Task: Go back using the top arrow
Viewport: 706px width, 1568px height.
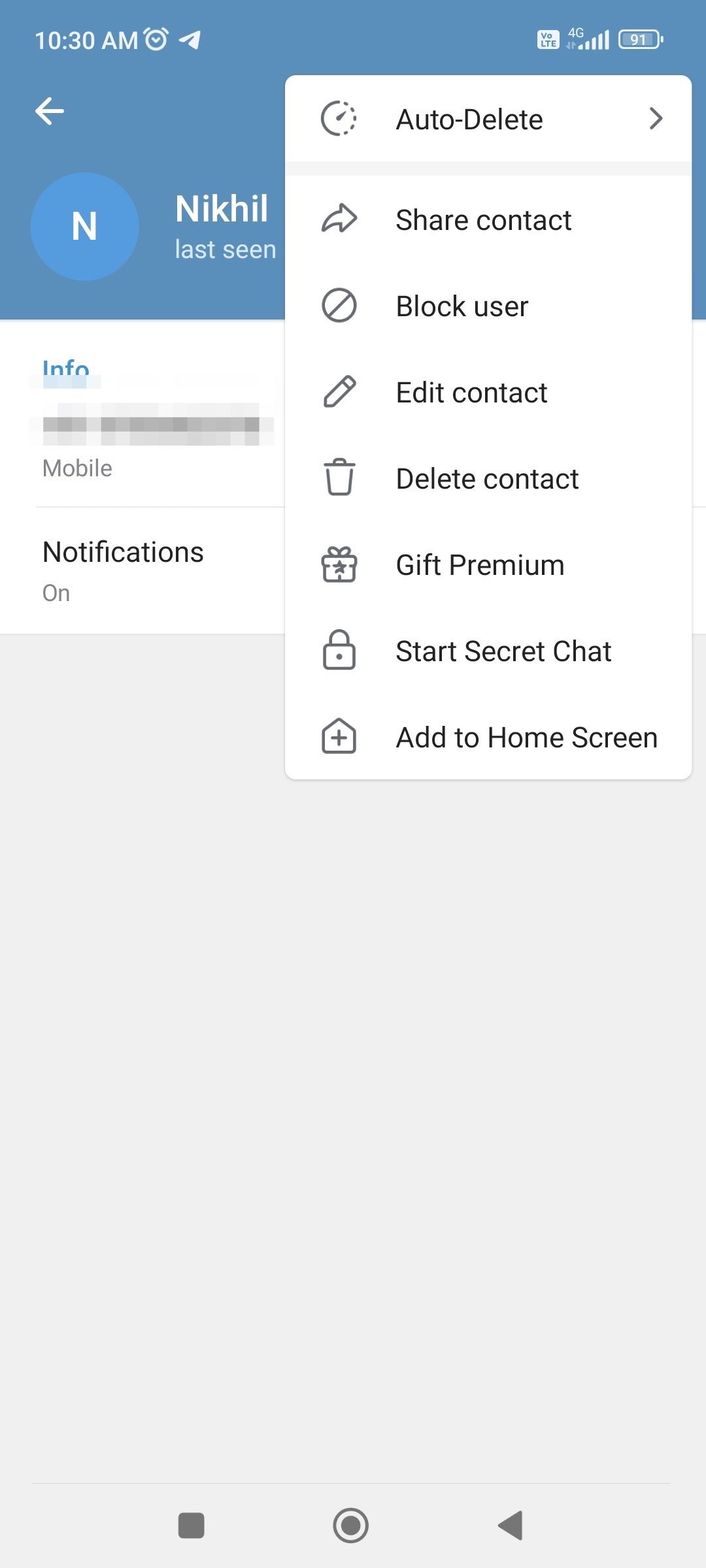Action: click(50, 111)
